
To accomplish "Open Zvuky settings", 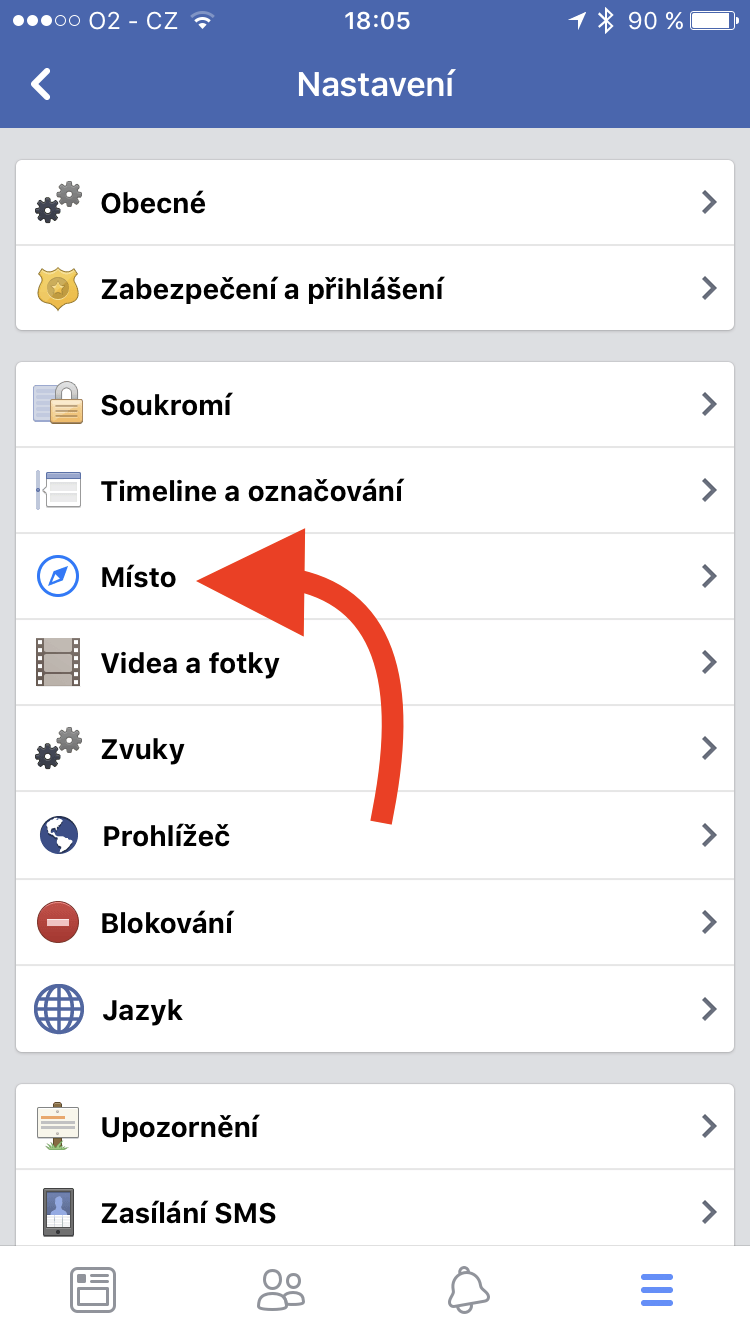I will (375, 749).
